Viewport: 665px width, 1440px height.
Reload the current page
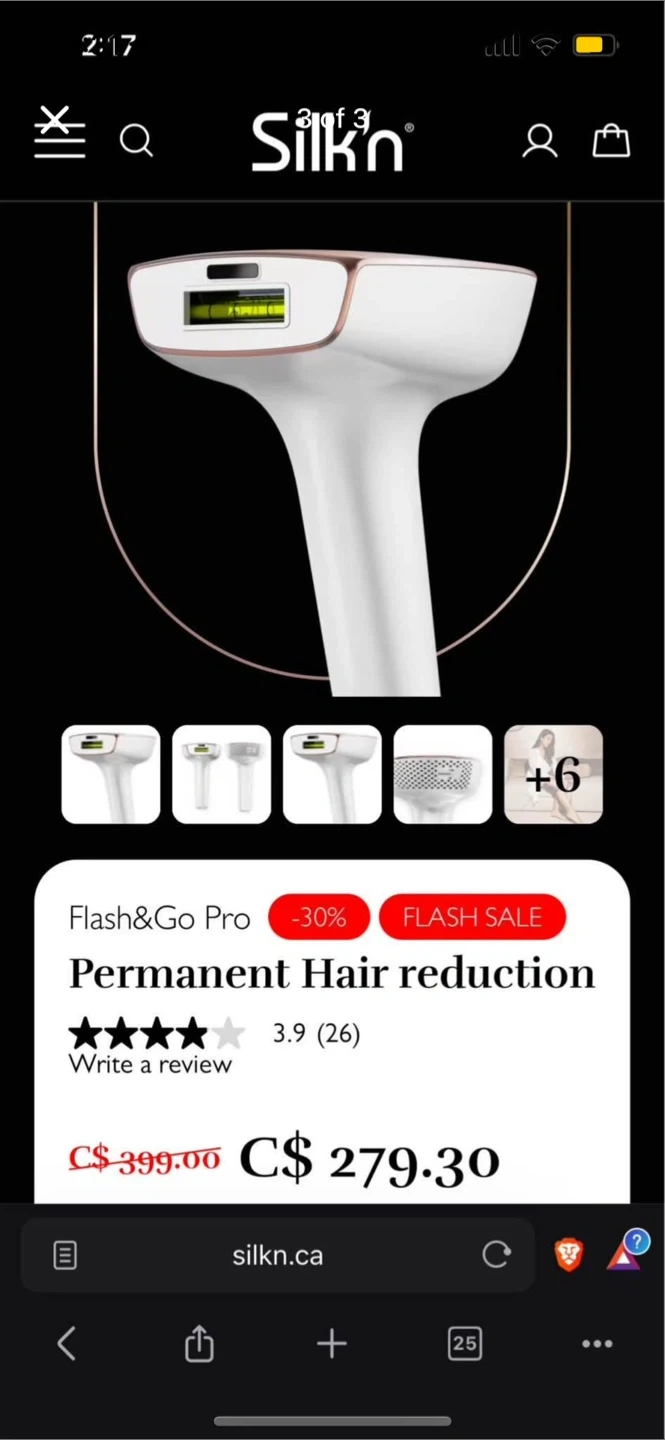pos(496,1255)
